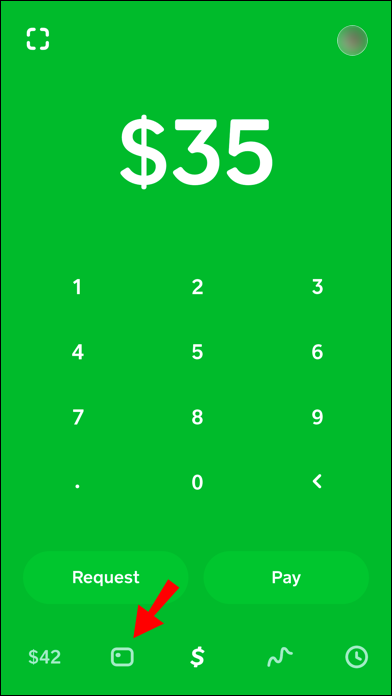Open the QR code scanner
392x696 pixels.
[x=38, y=39]
